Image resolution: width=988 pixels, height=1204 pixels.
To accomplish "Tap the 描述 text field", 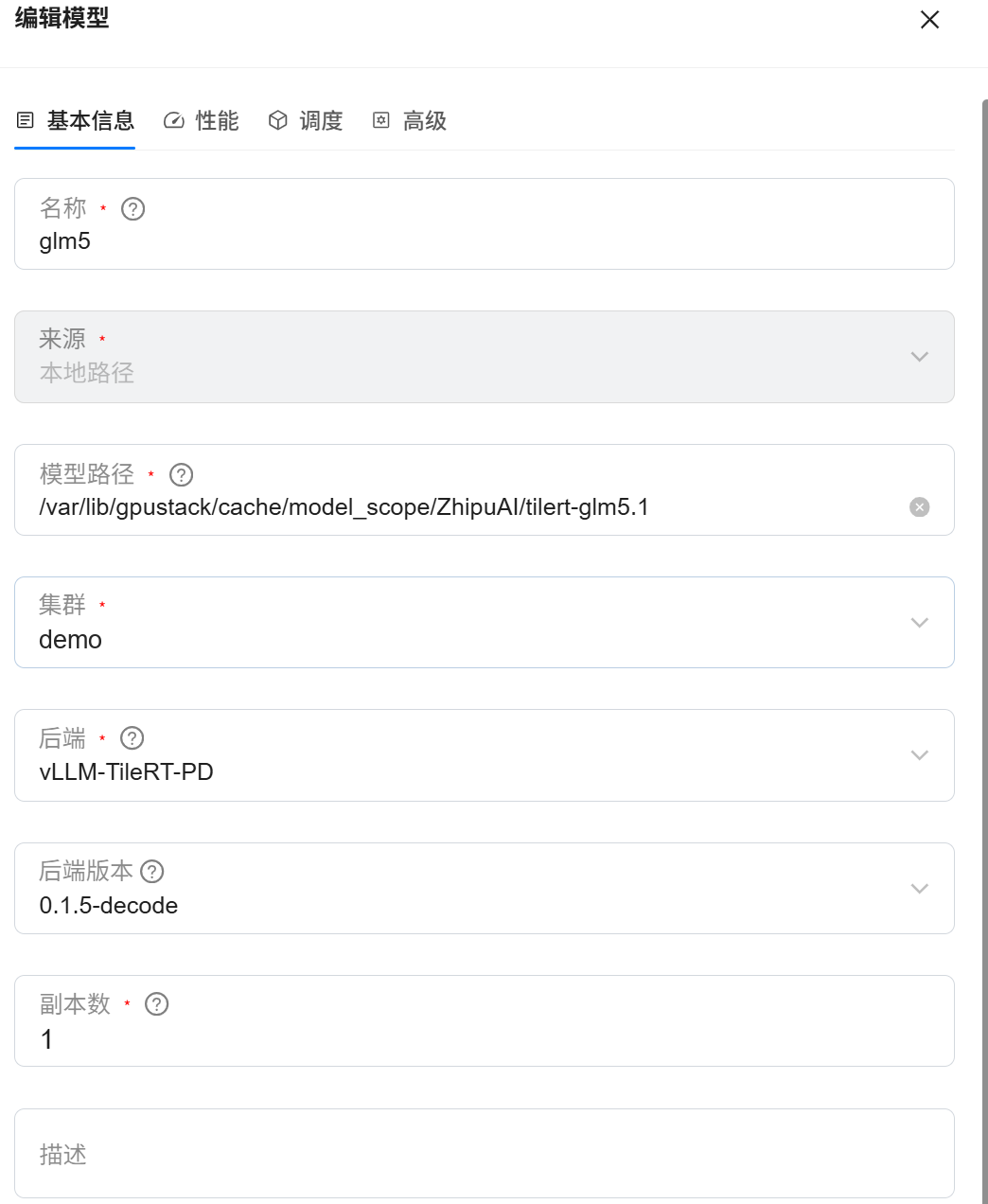I will pyautogui.click(x=485, y=1154).
